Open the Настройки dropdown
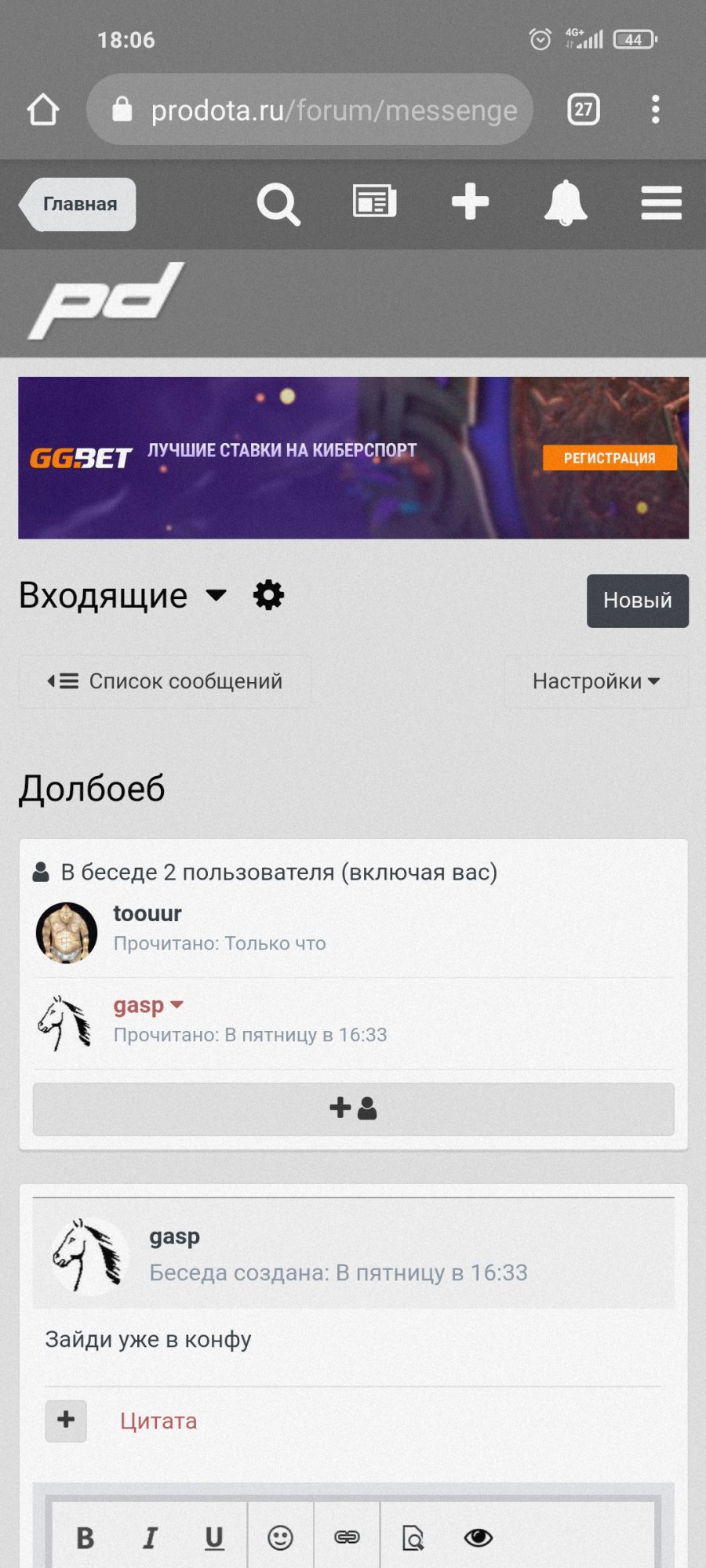Screen dimensions: 706x1568 tap(595, 682)
